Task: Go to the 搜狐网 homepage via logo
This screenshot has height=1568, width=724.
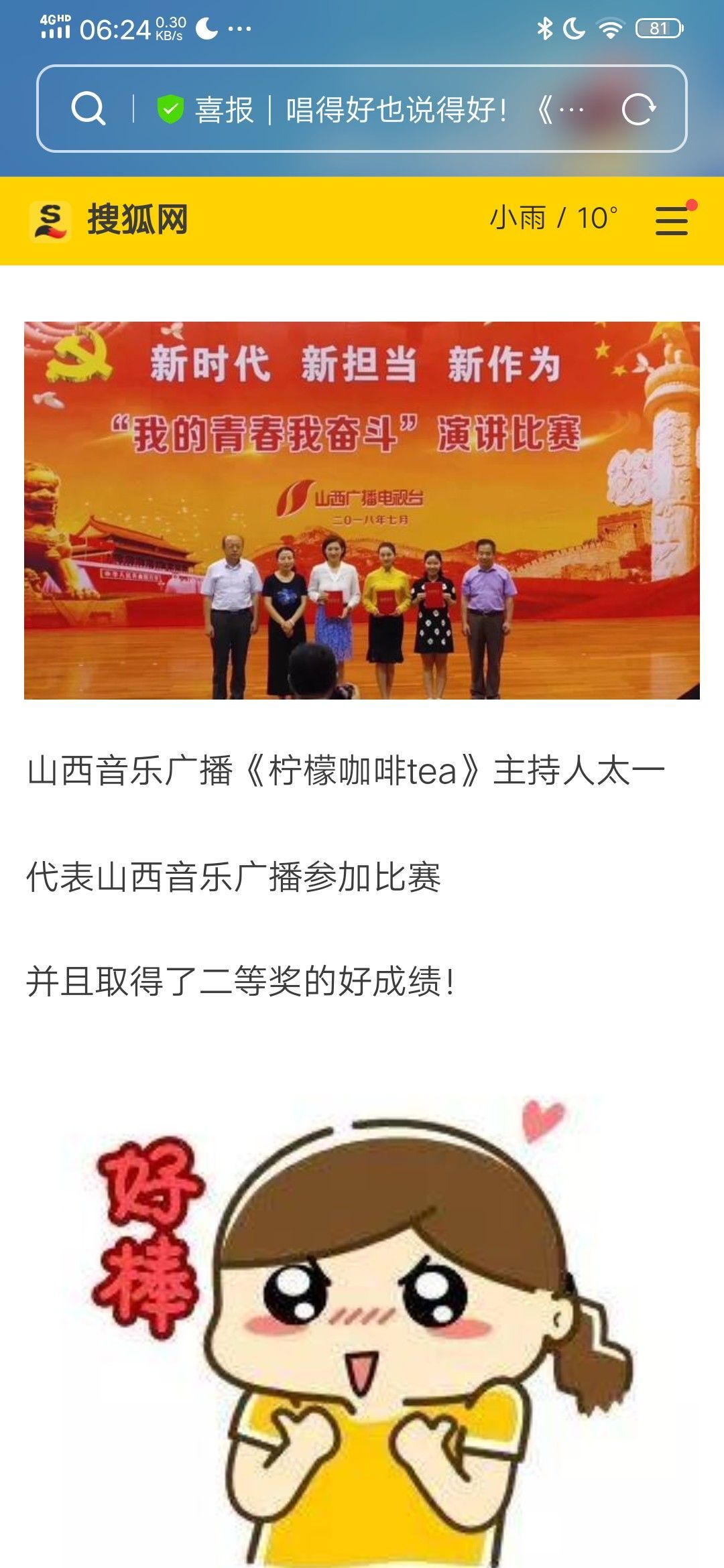Action: (x=109, y=220)
